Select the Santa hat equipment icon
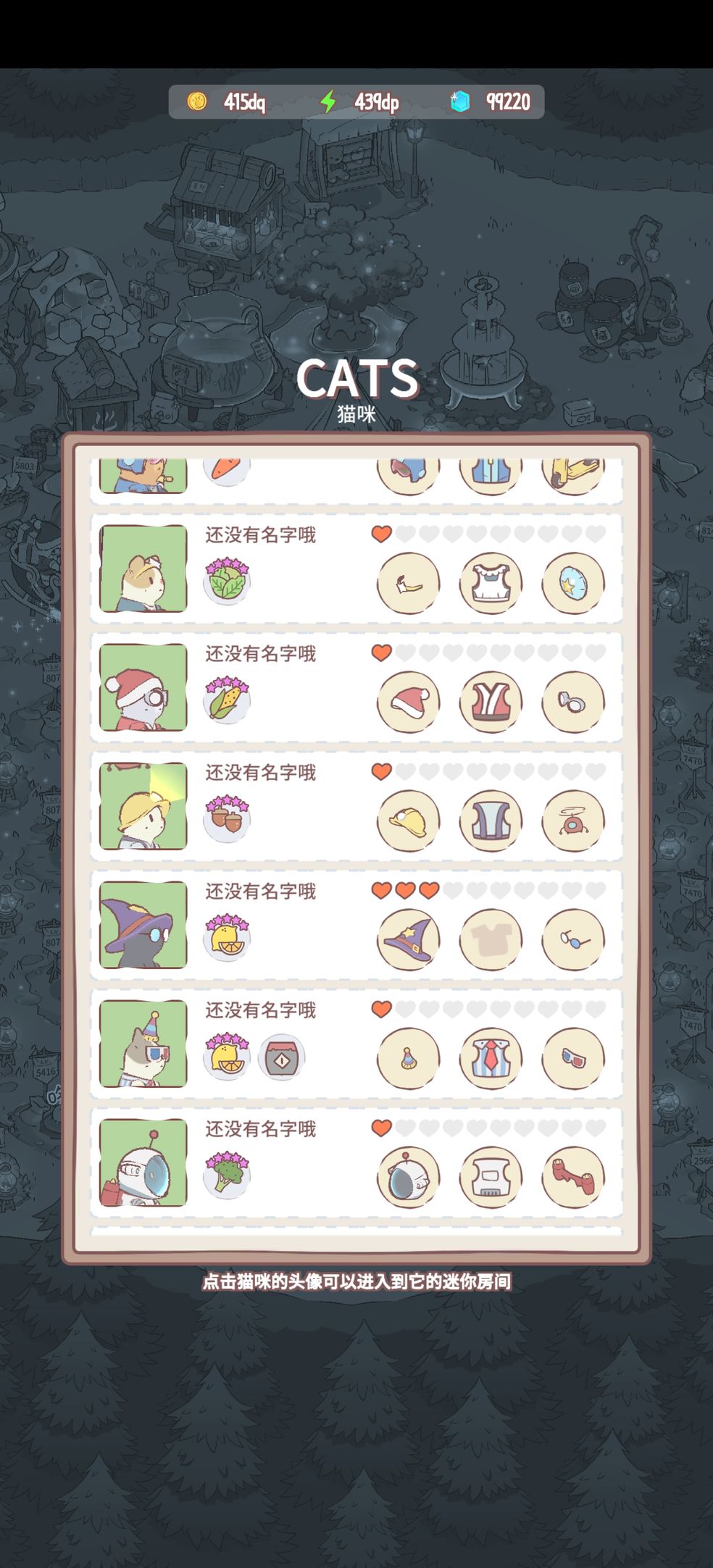The image size is (713, 1568). click(407, 701)
